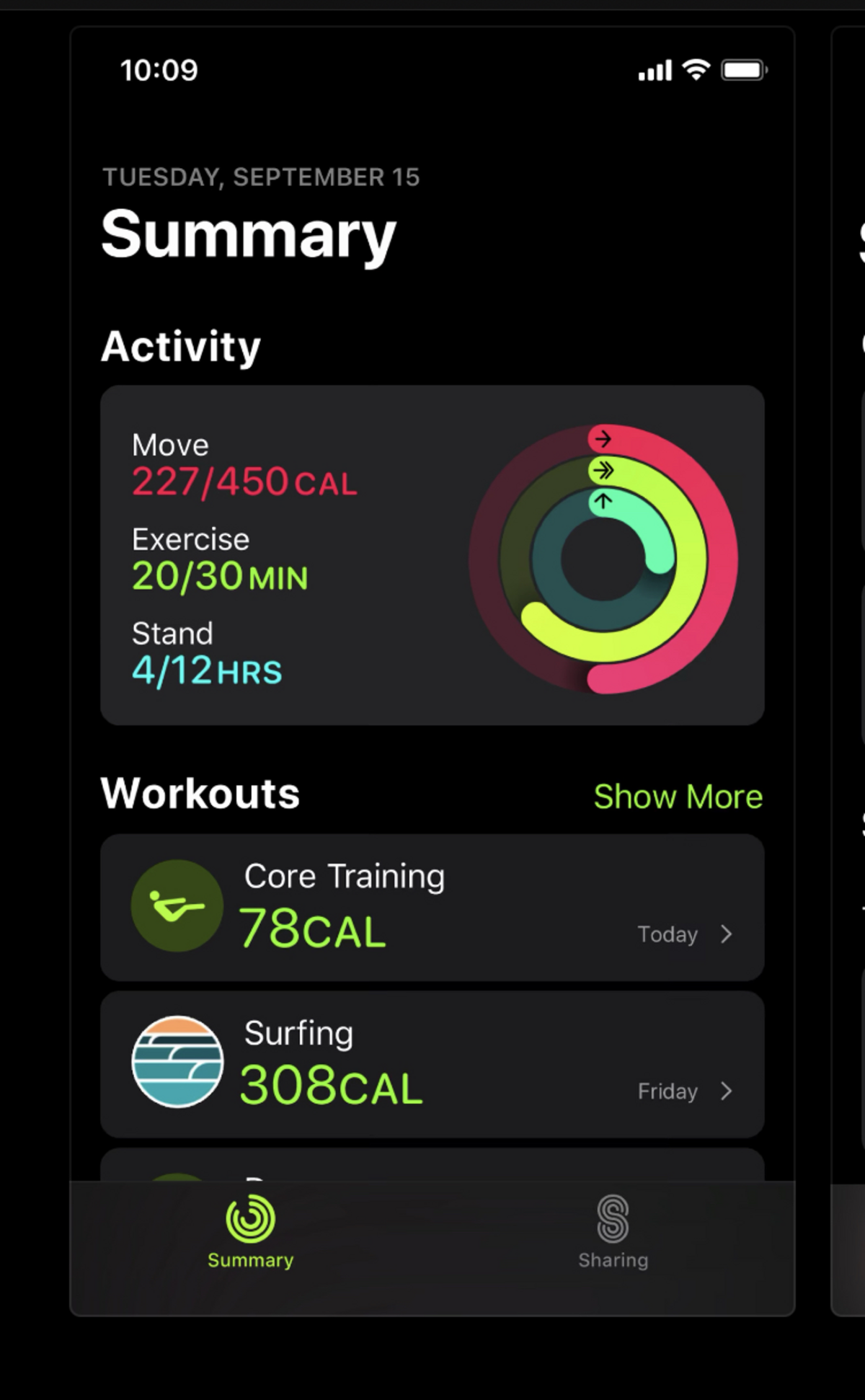
Task: Open the Surfing workout from Friday
Action: (432, 1065)
